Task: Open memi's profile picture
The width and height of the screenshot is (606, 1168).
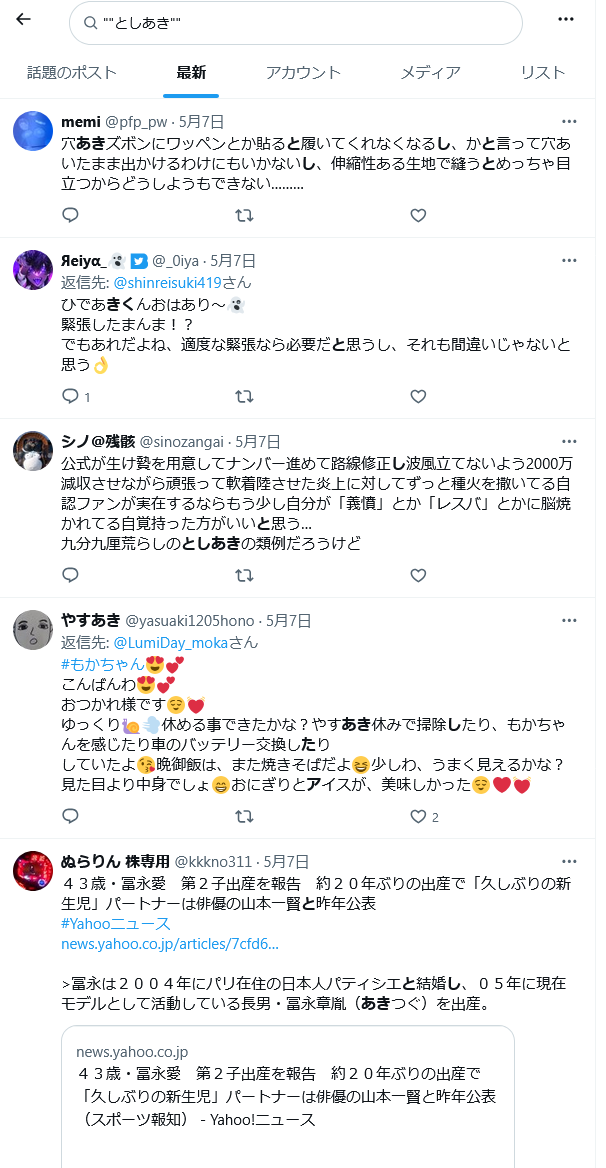Action: point(33,130)
